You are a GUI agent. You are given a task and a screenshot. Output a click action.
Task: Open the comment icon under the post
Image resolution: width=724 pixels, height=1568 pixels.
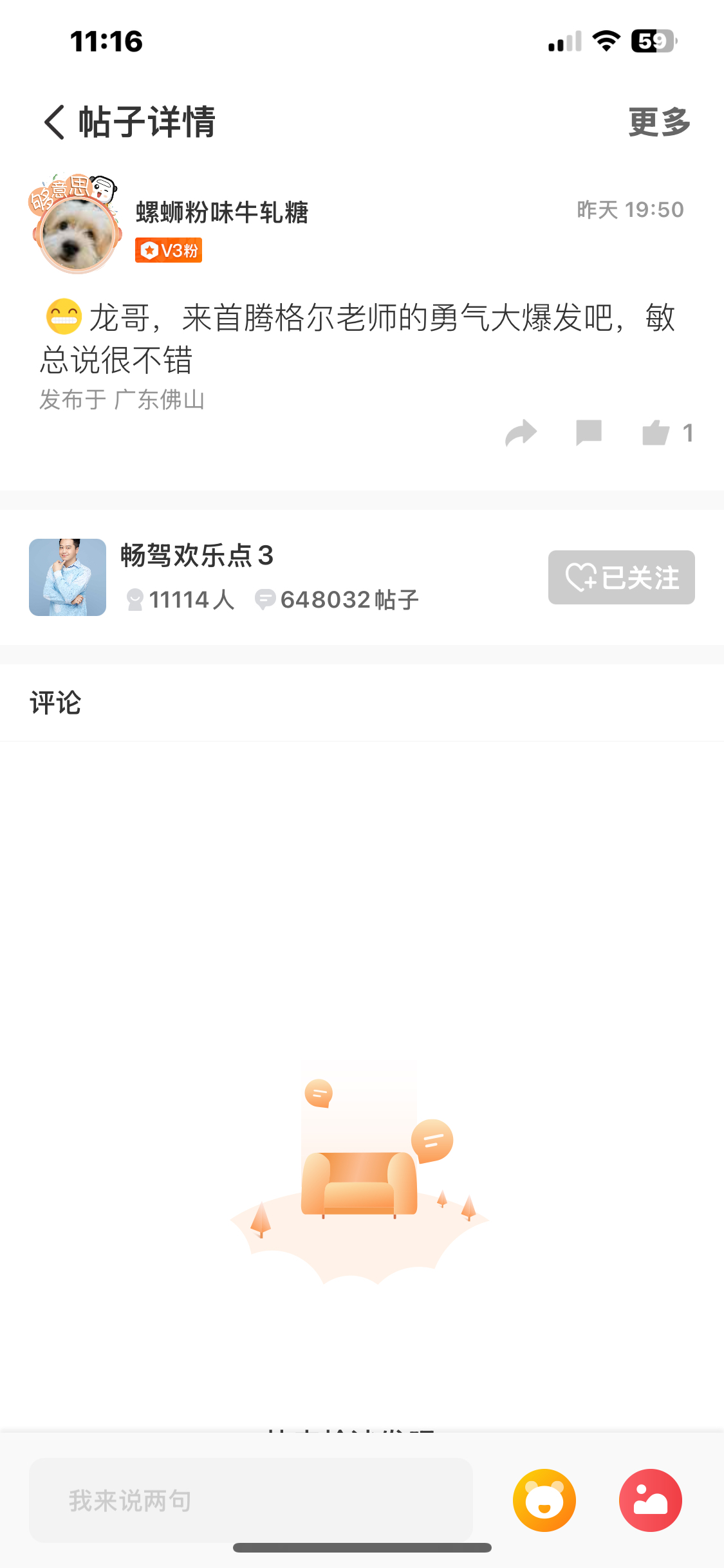click(x=588, y=433)
